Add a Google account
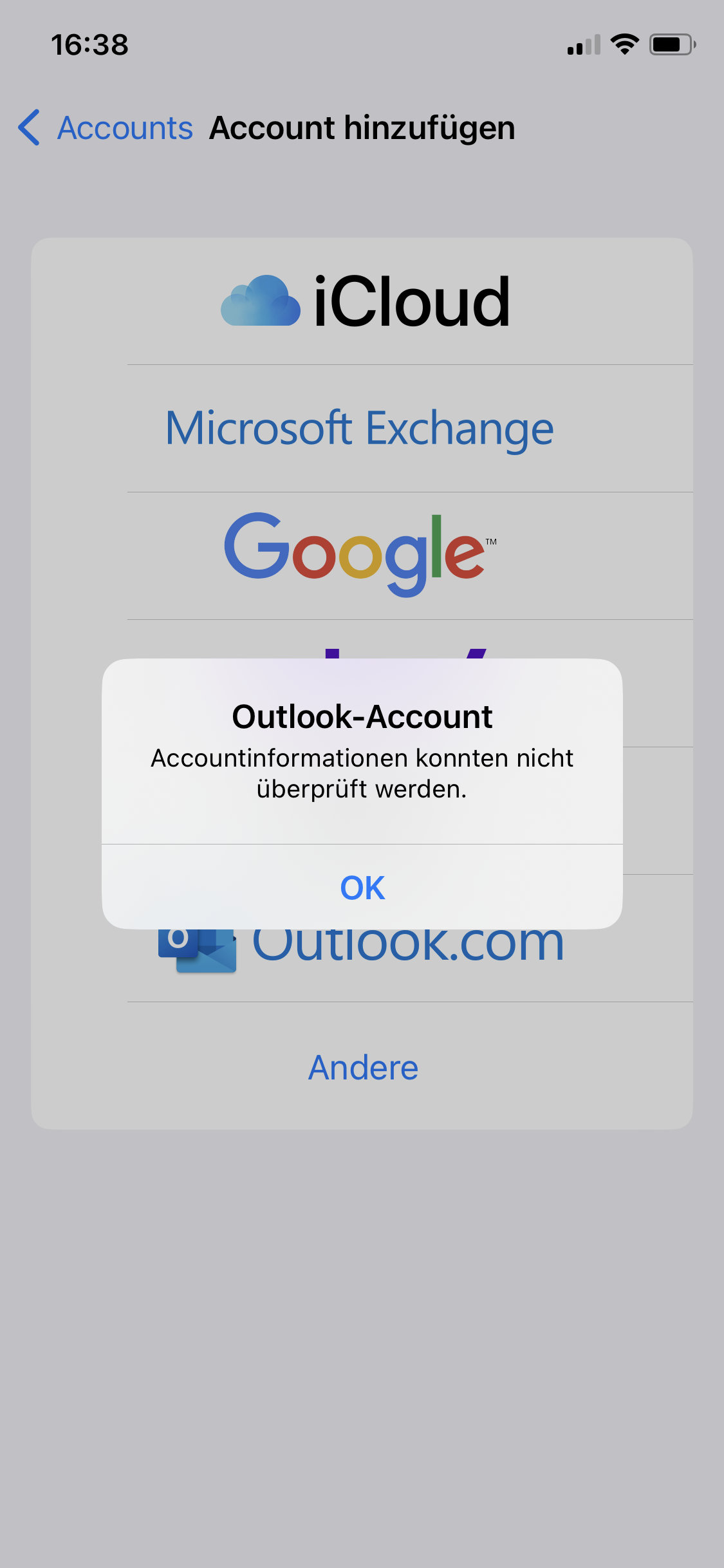 click(x=360, y=555)
